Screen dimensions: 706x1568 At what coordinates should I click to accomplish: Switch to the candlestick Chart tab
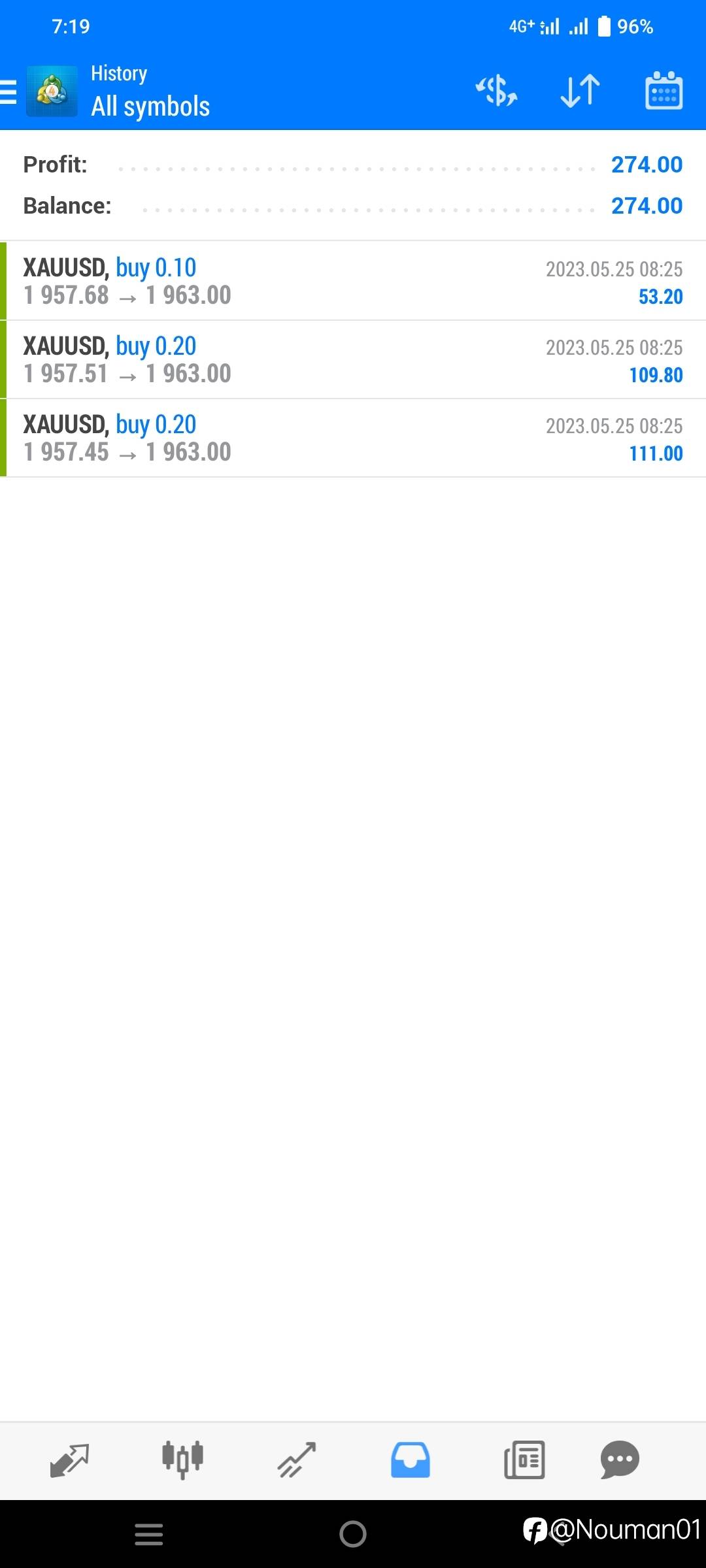[x=183, y=1460]
